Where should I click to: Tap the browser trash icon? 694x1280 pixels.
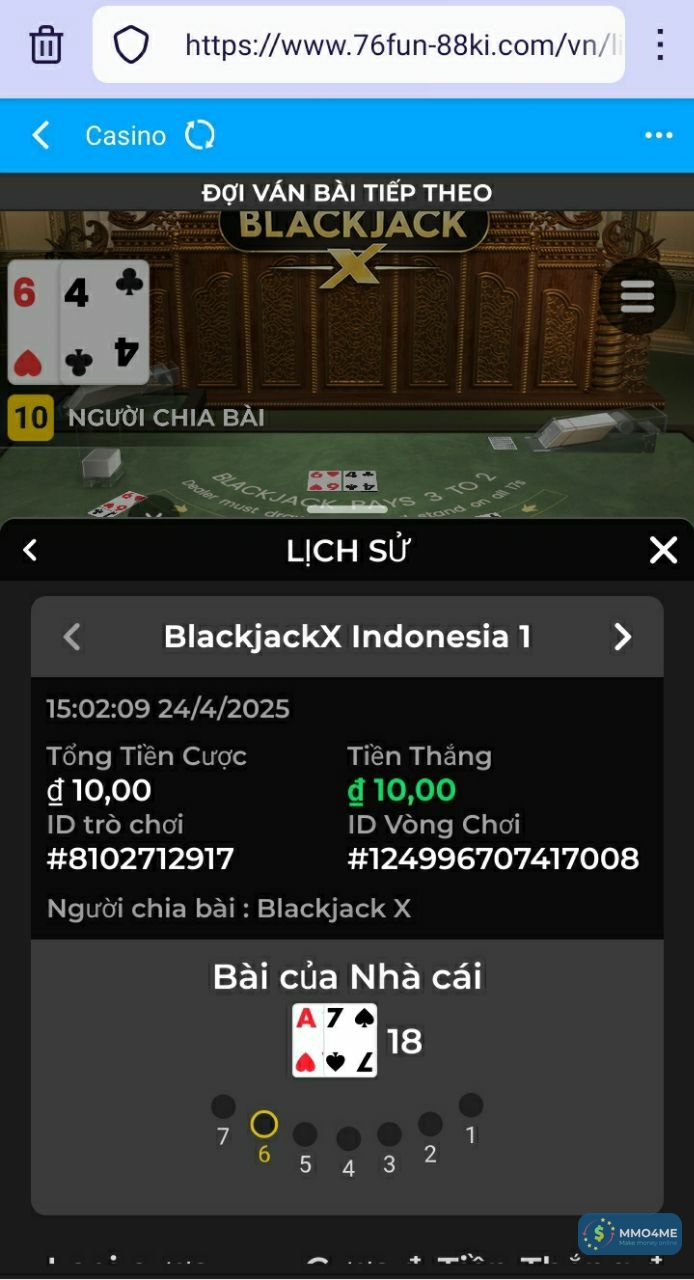point(46,45)
